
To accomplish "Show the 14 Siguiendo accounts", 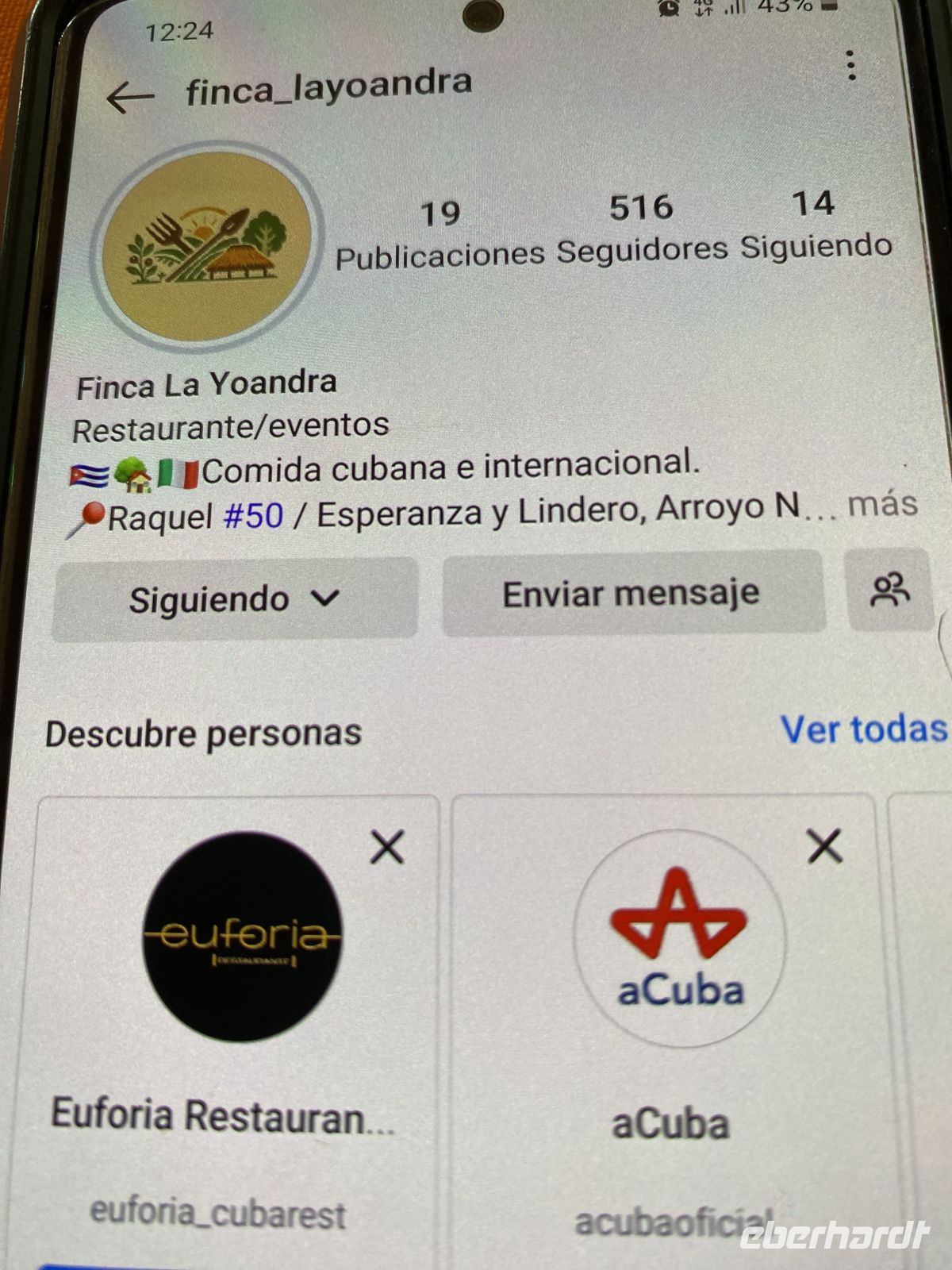I will [815, 224].
